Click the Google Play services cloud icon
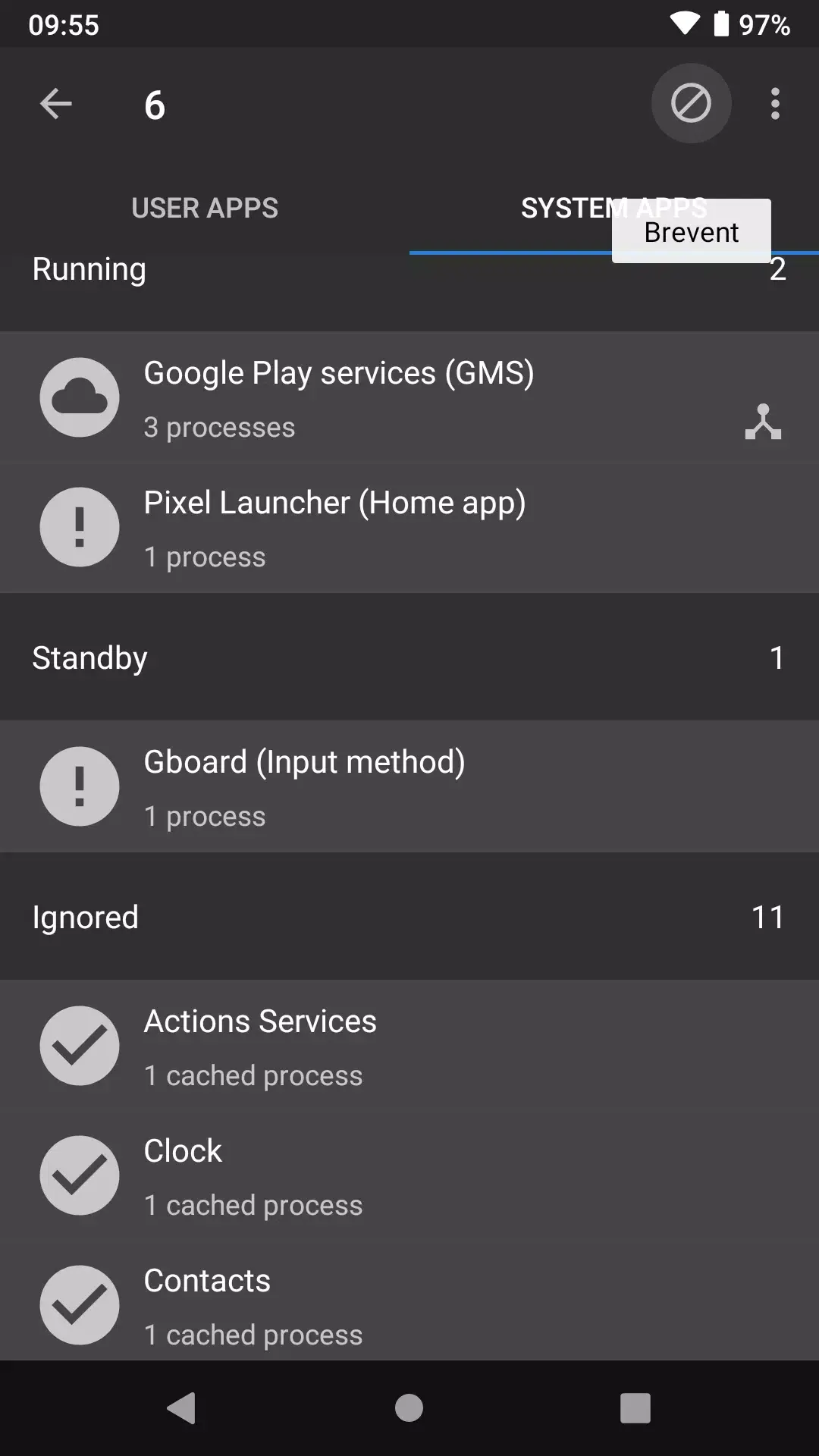 [79, 397]
